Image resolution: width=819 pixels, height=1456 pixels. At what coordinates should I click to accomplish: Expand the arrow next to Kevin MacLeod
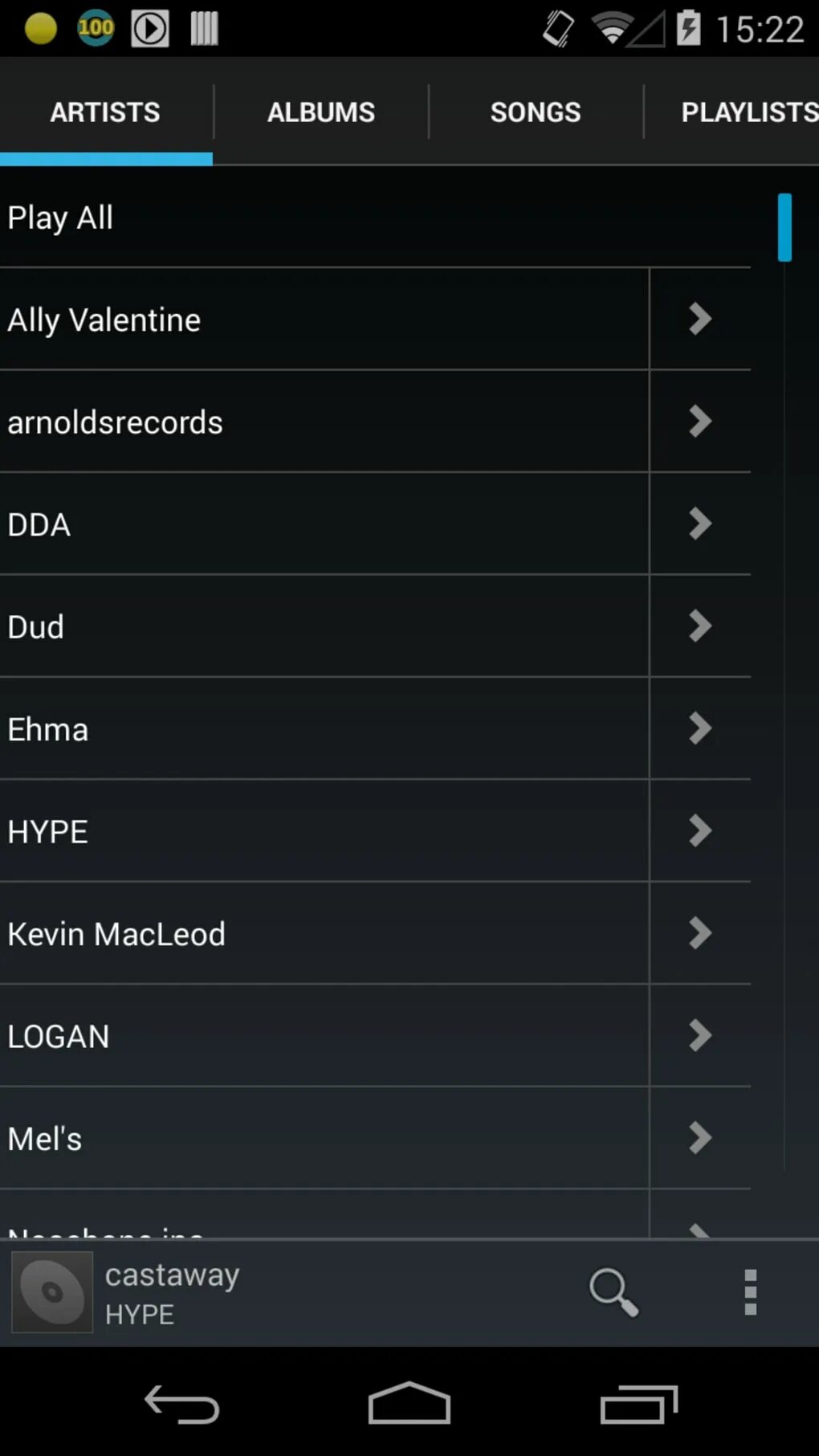[699, 933]
